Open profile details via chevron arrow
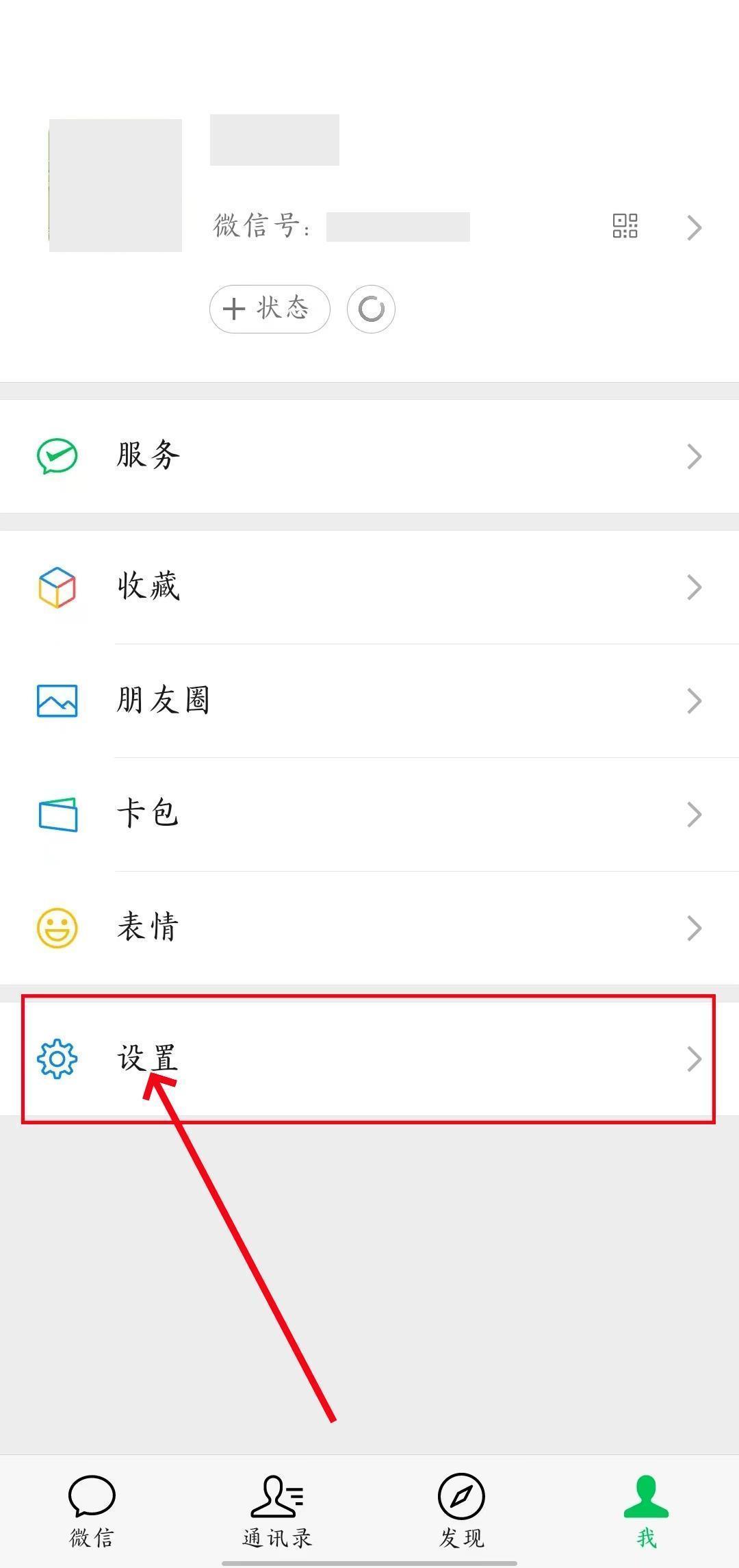Image resolution: width=739 pixels, height=1568 pixels. click(x=694, y=227)
